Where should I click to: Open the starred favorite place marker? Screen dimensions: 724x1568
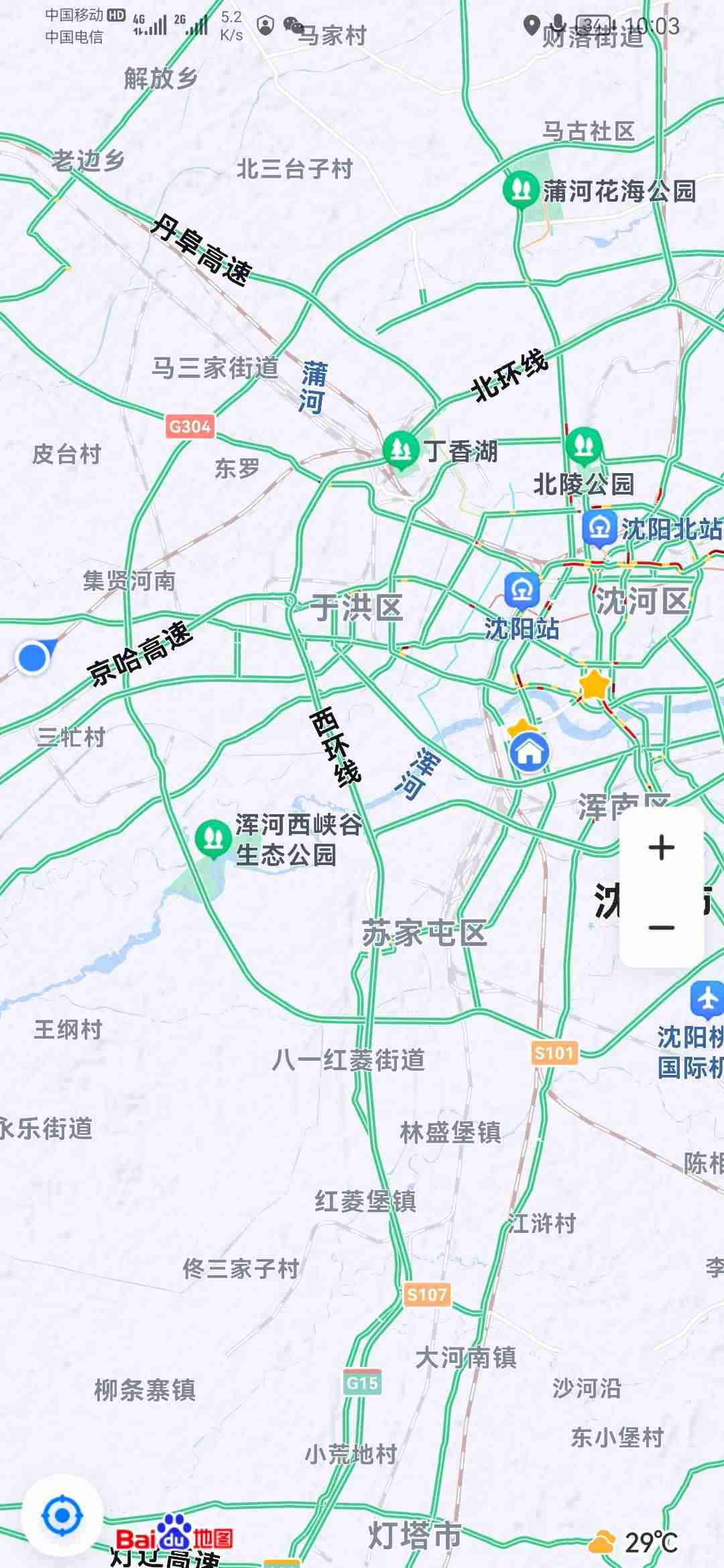click(x=594, y=685)
